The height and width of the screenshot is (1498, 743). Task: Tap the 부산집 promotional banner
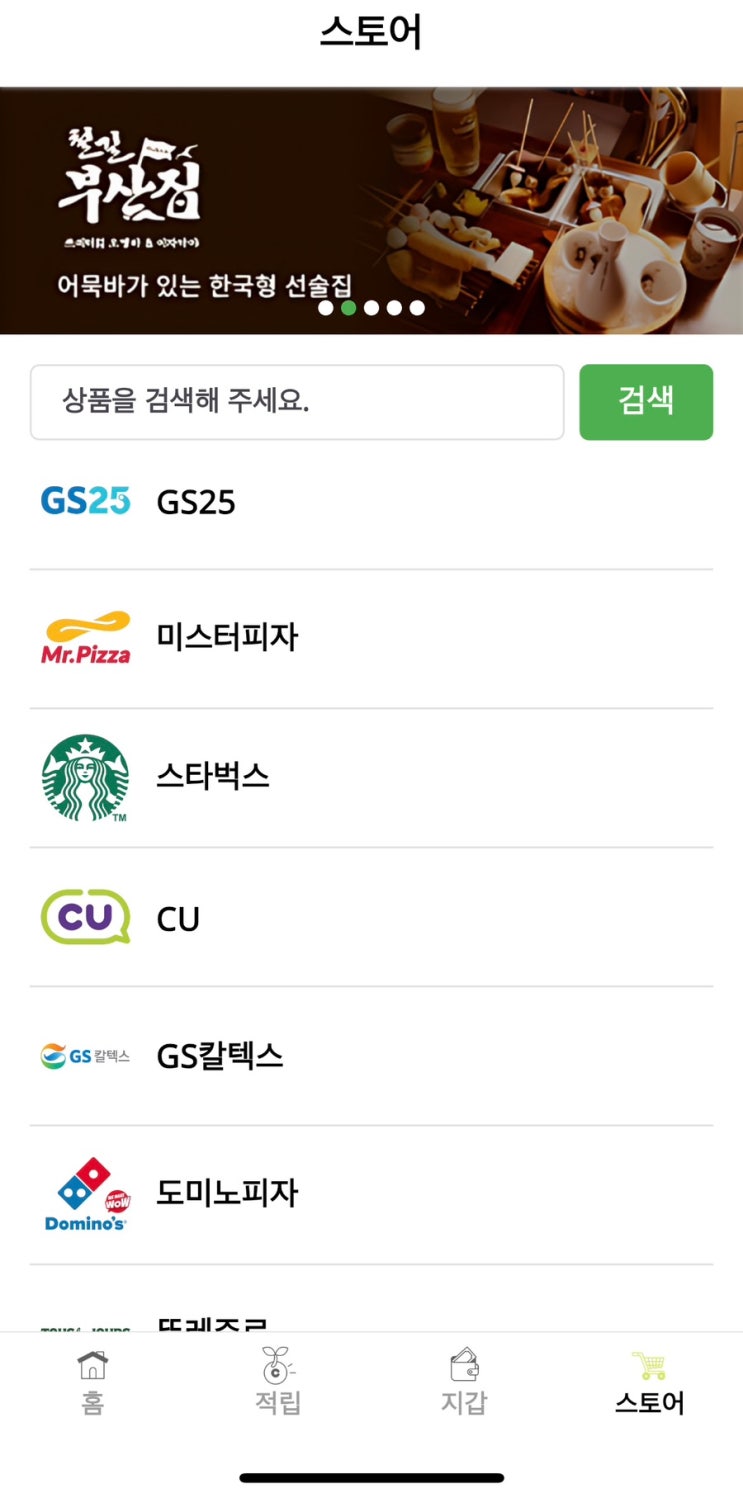pos(371,210)
